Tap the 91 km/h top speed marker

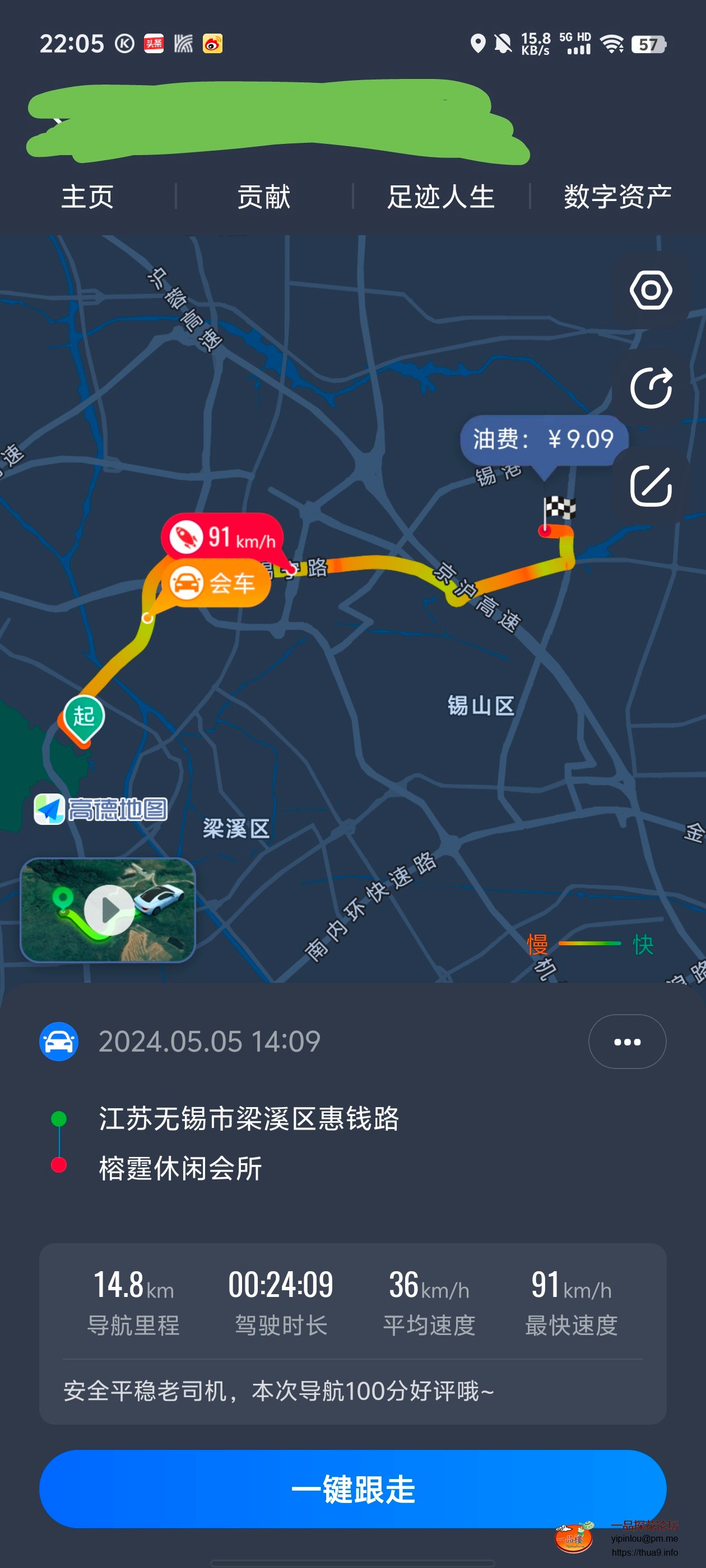pos(222,538)
